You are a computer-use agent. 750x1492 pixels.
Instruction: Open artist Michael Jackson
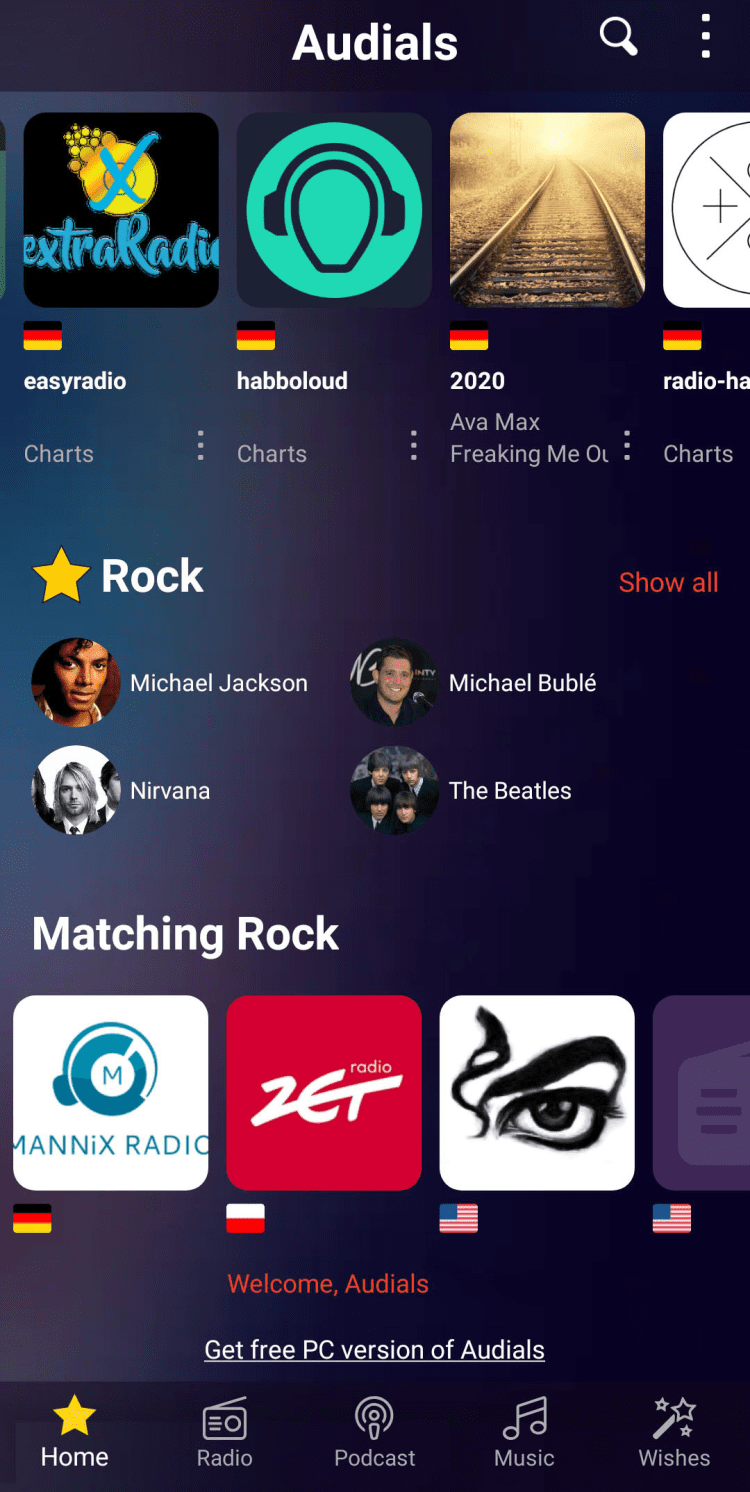(x=218, y=683)
